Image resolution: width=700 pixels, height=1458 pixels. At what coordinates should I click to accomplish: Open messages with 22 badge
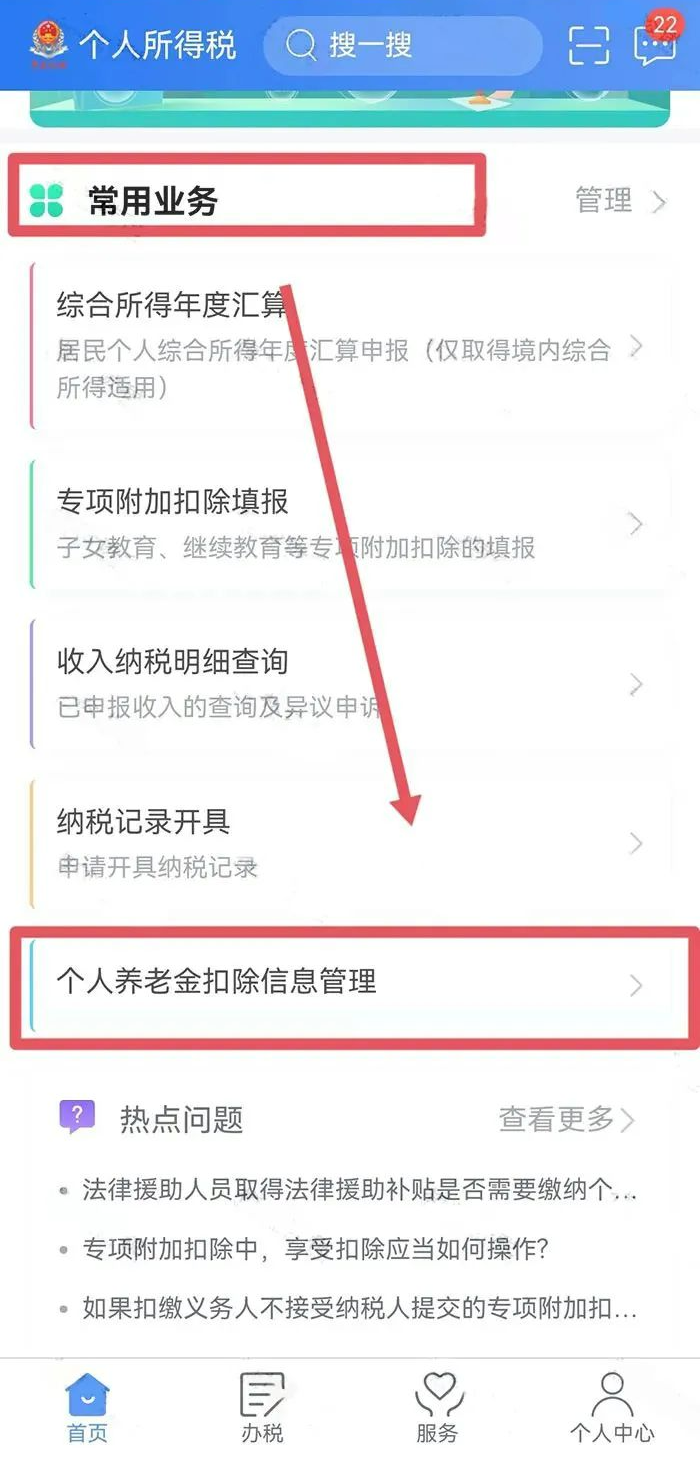tap(654, 43)
